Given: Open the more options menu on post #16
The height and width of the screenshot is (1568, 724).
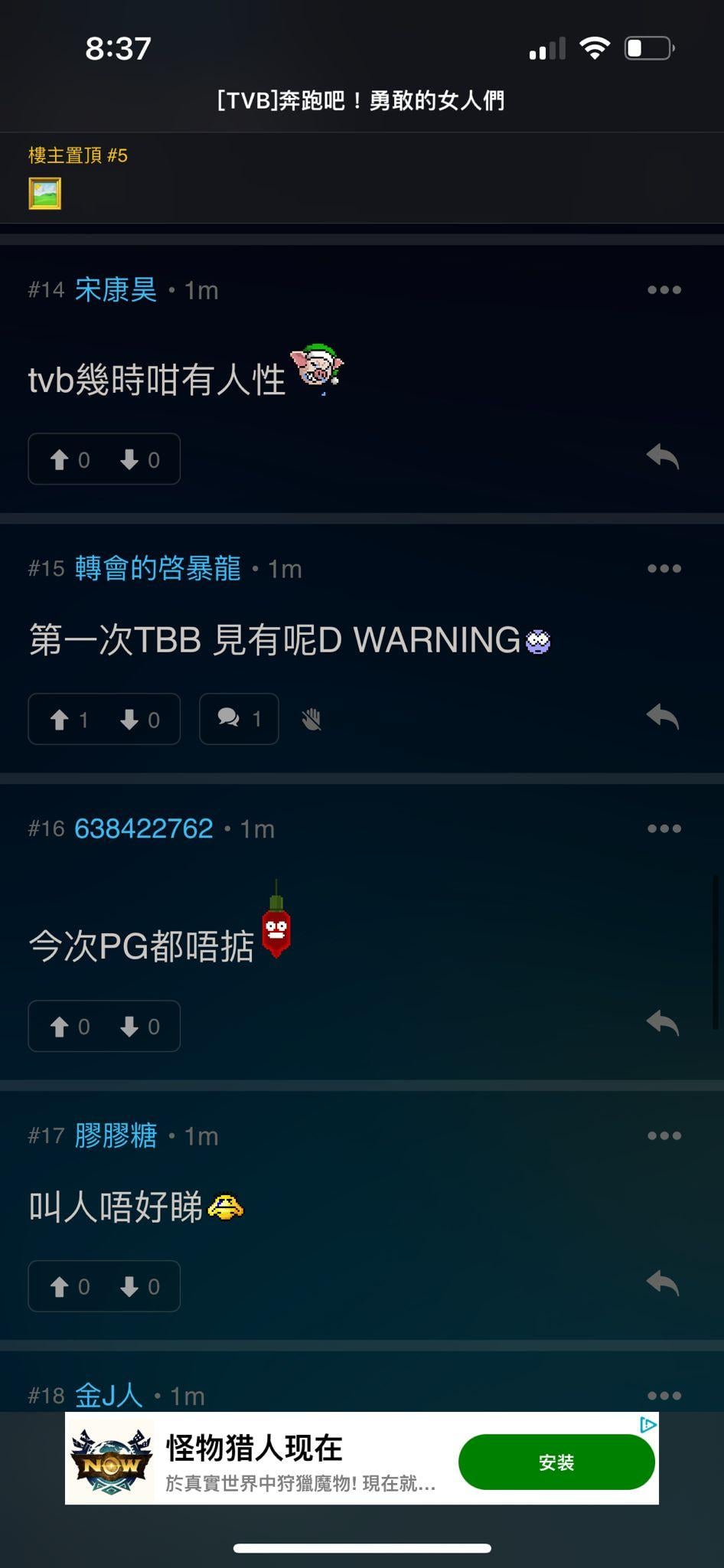Looking at the screenshot, I should pyautogui.click(x=664, y=828).
